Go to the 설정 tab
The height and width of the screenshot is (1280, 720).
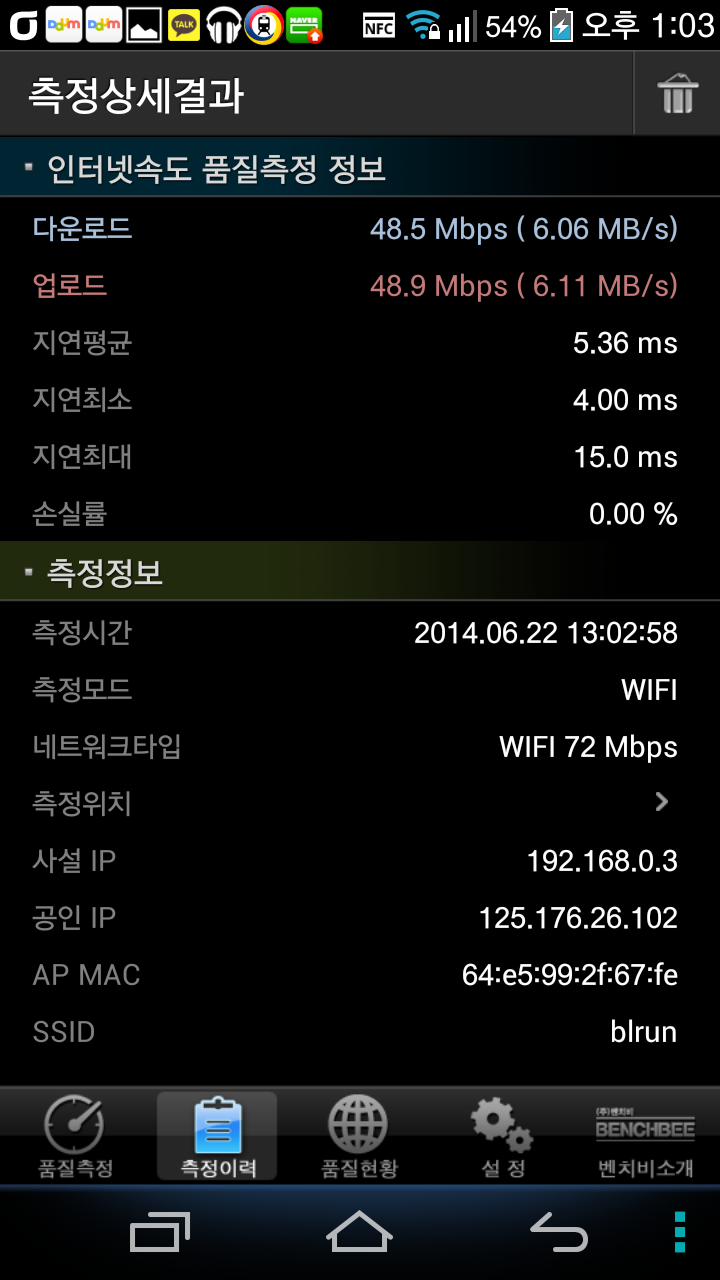click(x=502, y=1137)
